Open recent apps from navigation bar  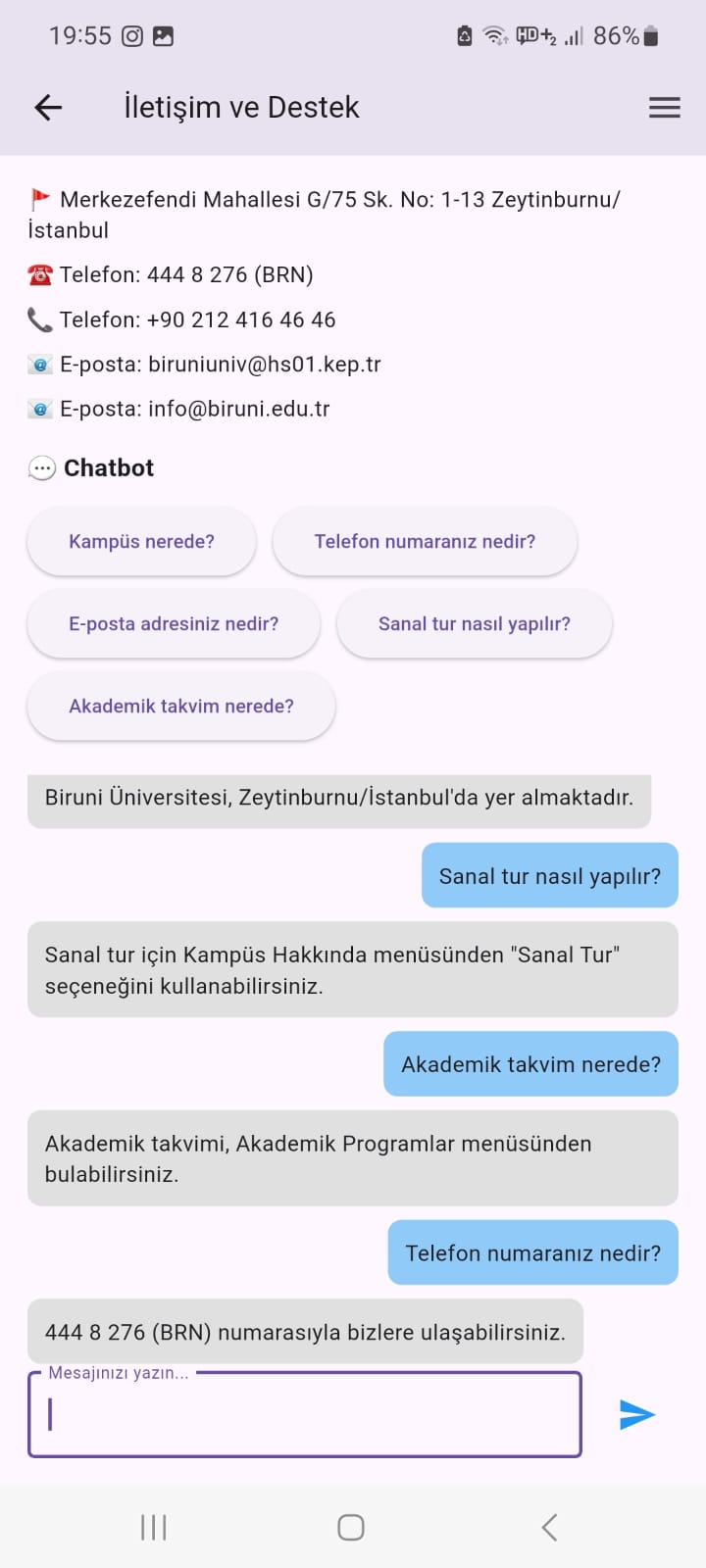(154, 1527)
